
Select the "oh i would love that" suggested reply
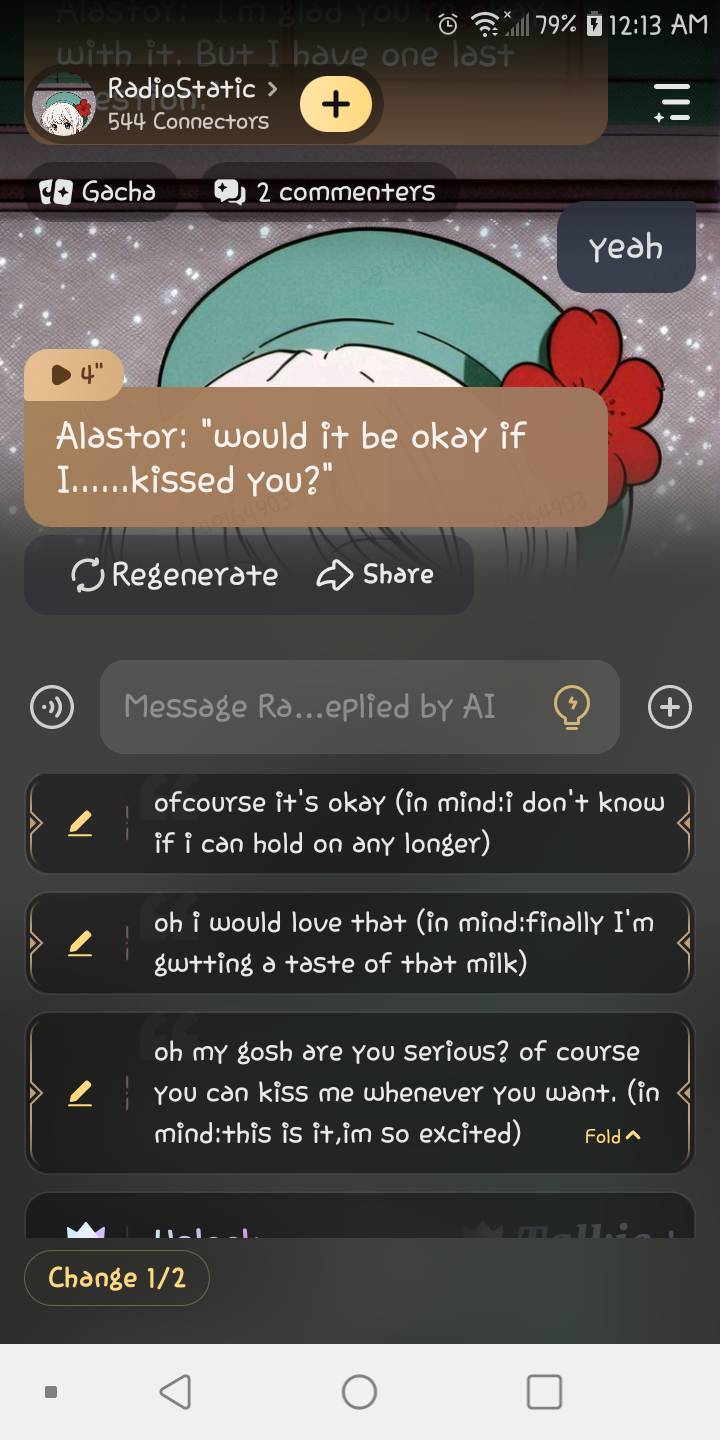point(408,943)
